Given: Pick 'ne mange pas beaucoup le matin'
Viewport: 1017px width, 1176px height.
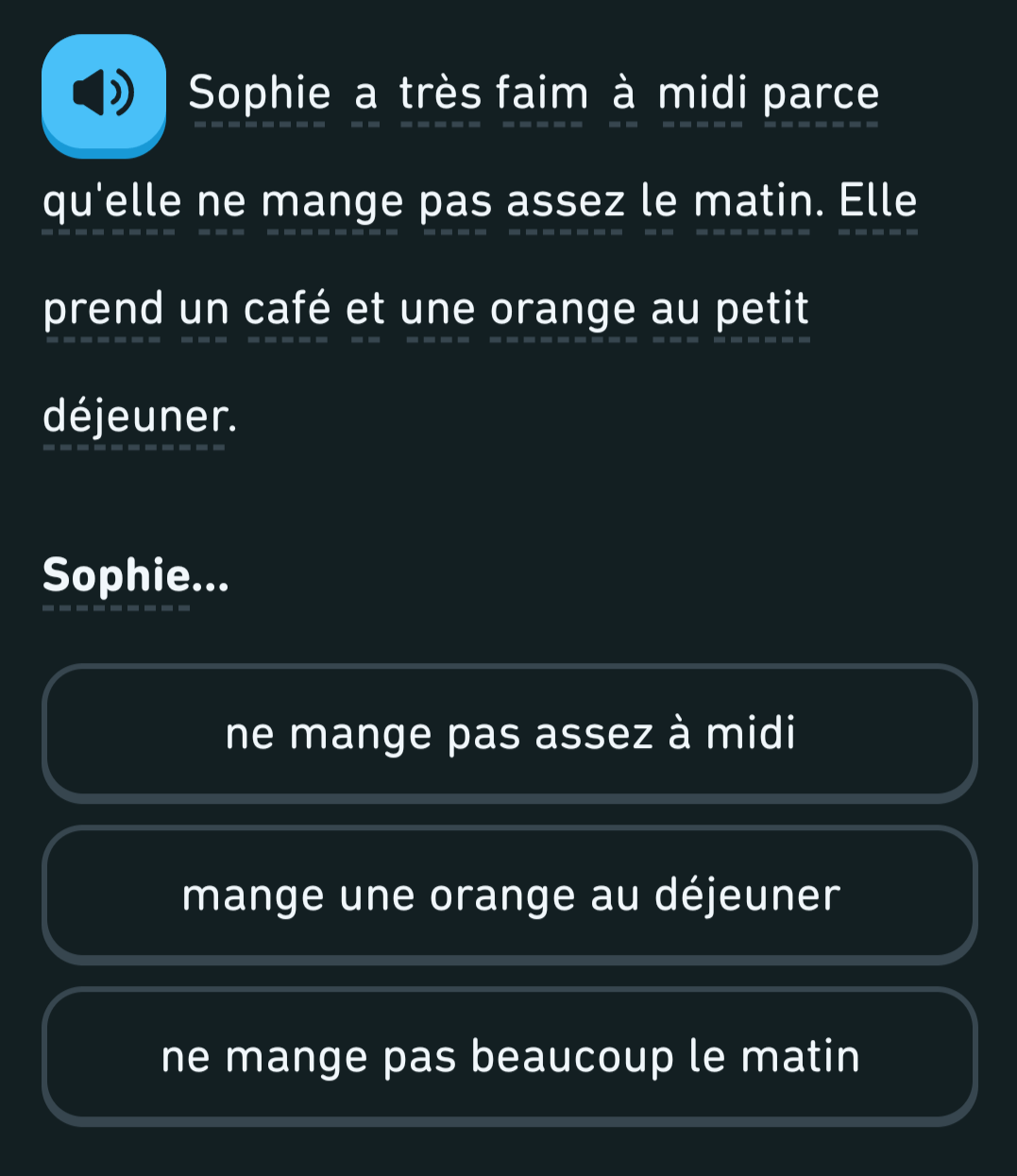Looking at the screenshot, I should [x=509, y=1056].
